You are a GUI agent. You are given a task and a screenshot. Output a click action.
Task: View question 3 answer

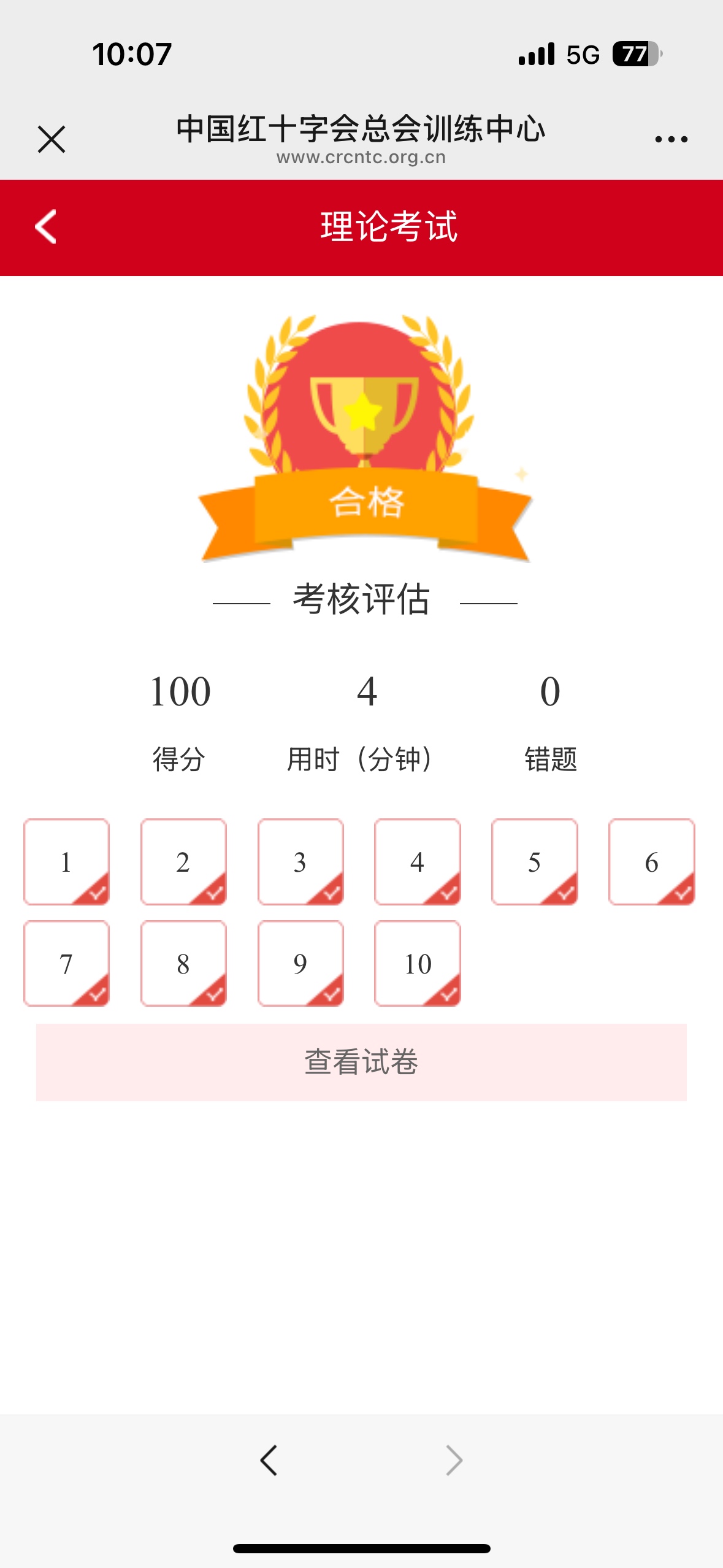pyautogui.click(x=300, y=862)
